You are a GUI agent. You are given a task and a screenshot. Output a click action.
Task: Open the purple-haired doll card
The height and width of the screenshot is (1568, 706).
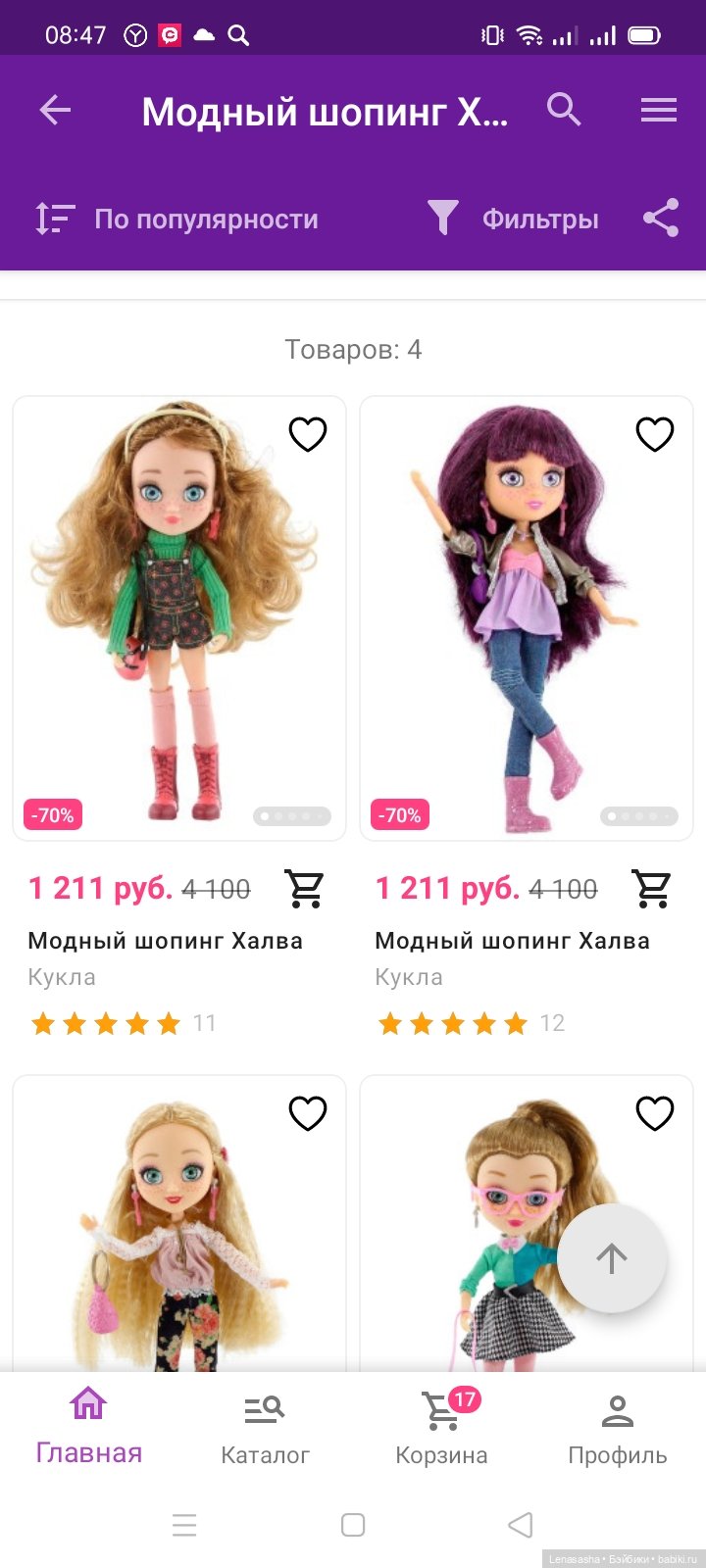coord(526,617)
